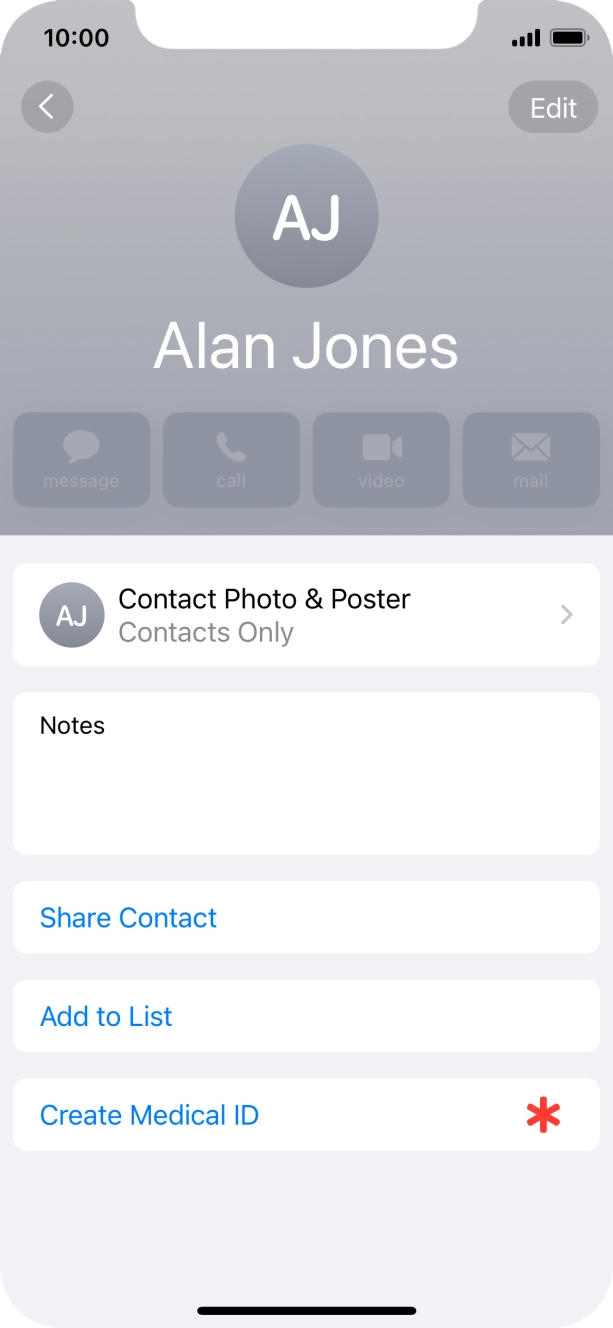Start a video call with Alan

coord(381,459)
